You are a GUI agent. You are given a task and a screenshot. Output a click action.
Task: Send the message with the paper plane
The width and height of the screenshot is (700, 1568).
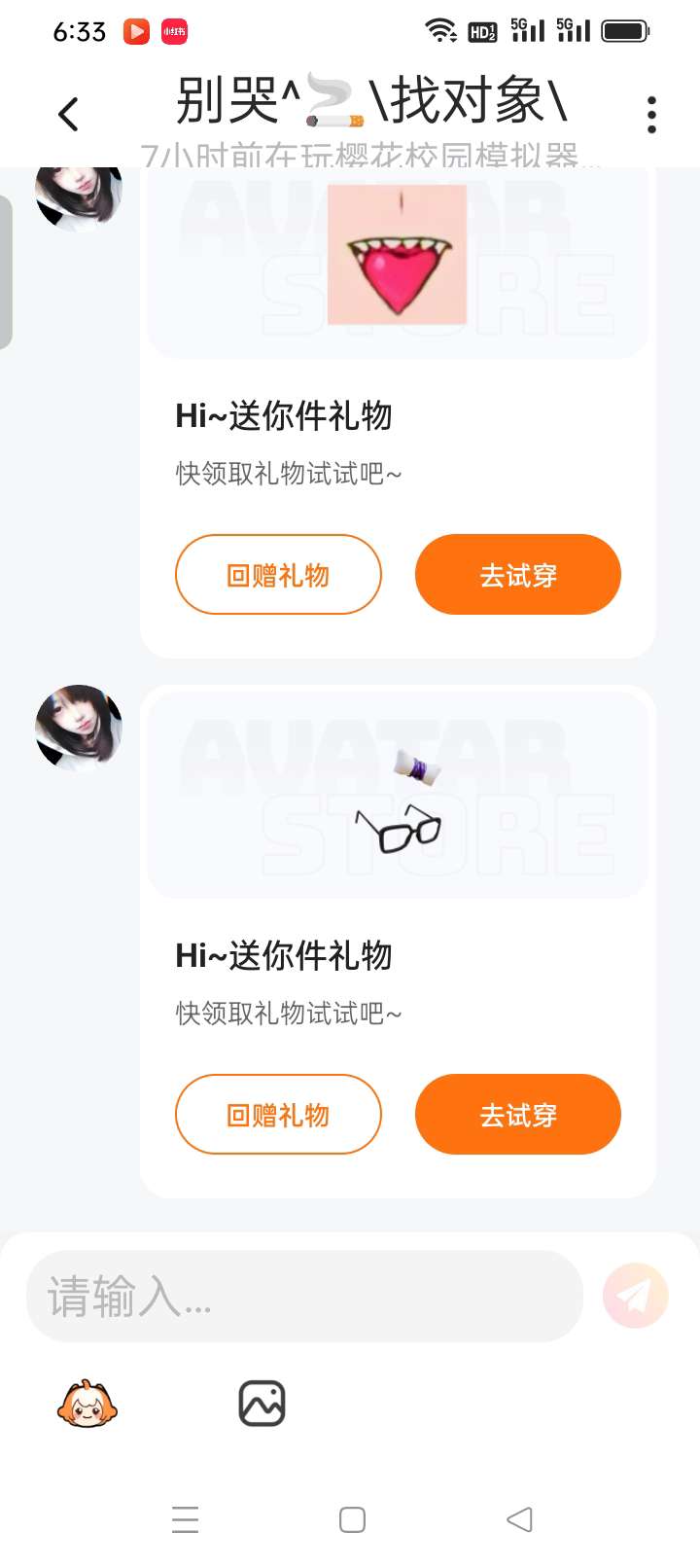pos(636,1296)
